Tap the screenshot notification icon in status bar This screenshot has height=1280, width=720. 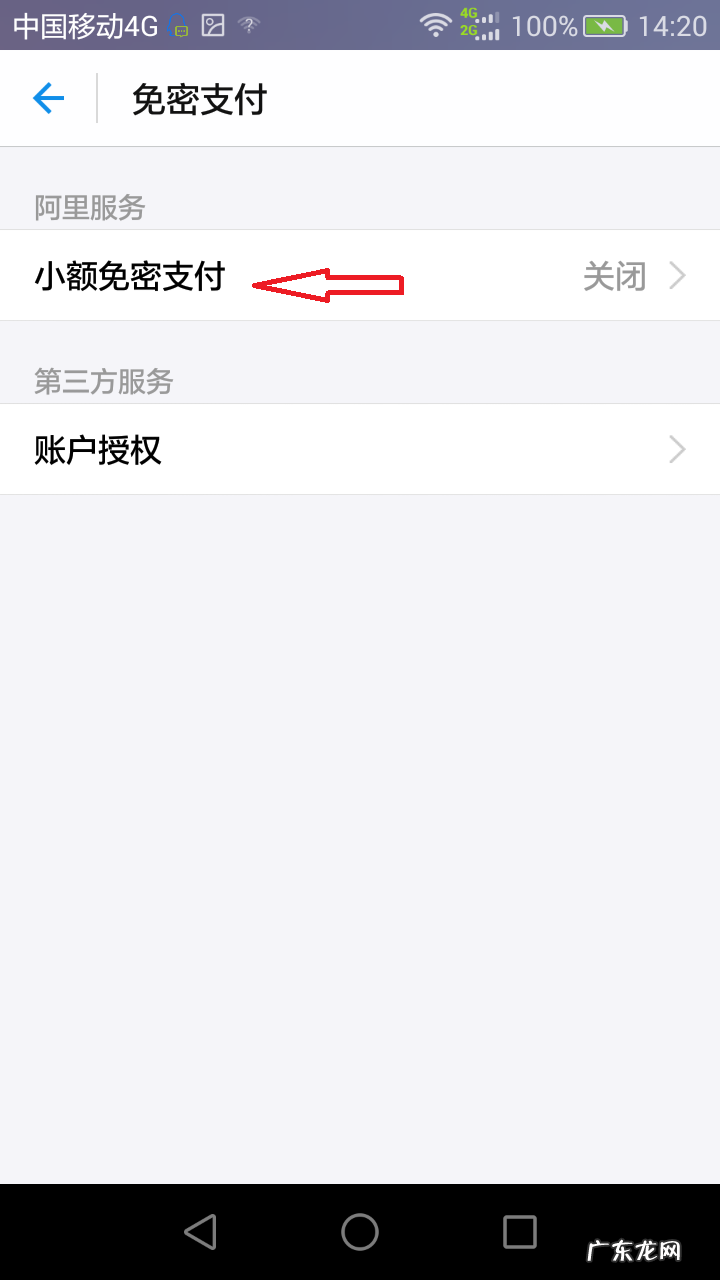pyautogui.click(x=213, y=24)
